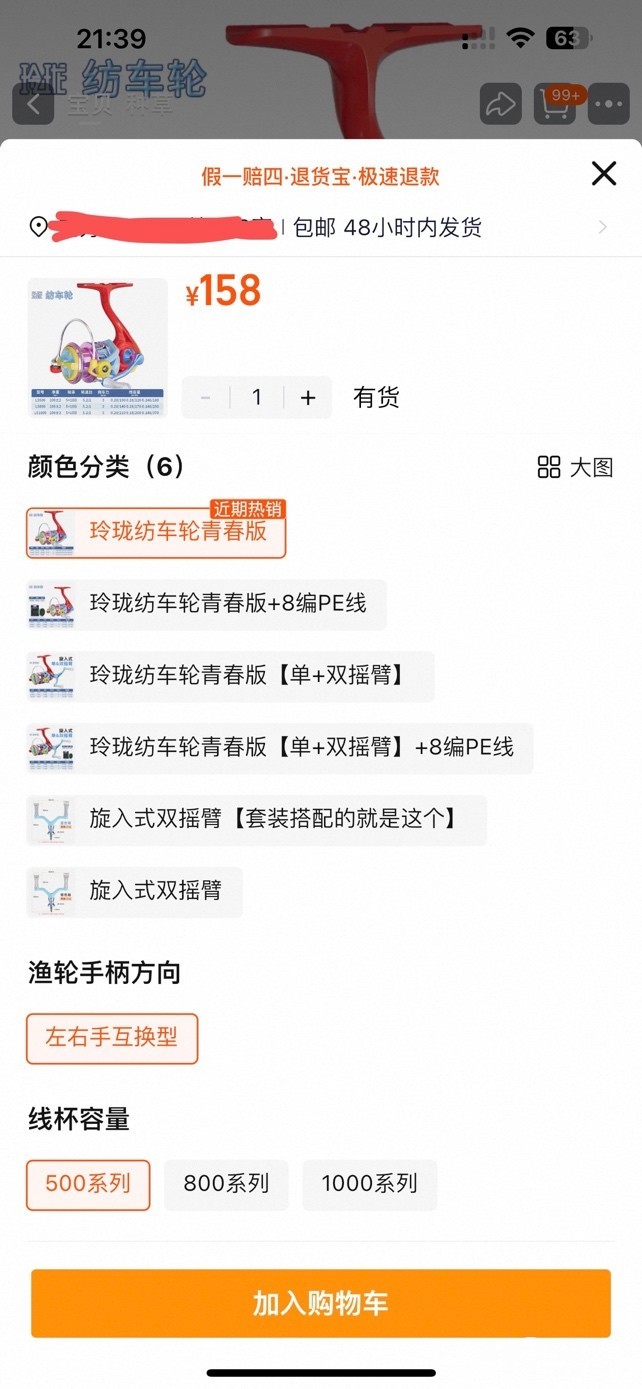Choose 旋入式双摇臂【套装搭配的就是这个】
Screen dimensions: 642x1389
256,820
